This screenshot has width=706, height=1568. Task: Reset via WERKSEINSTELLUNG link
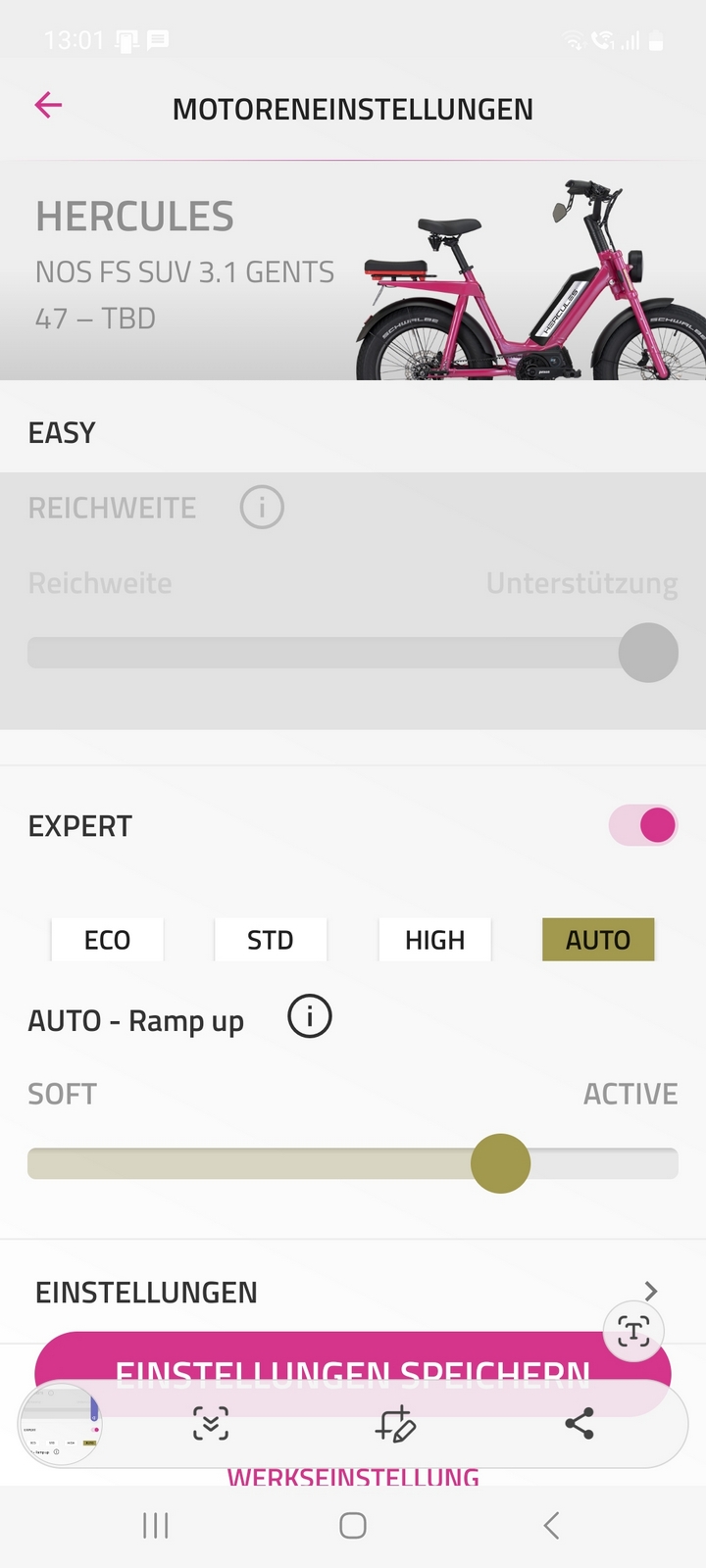click(x=353, y=1477)
